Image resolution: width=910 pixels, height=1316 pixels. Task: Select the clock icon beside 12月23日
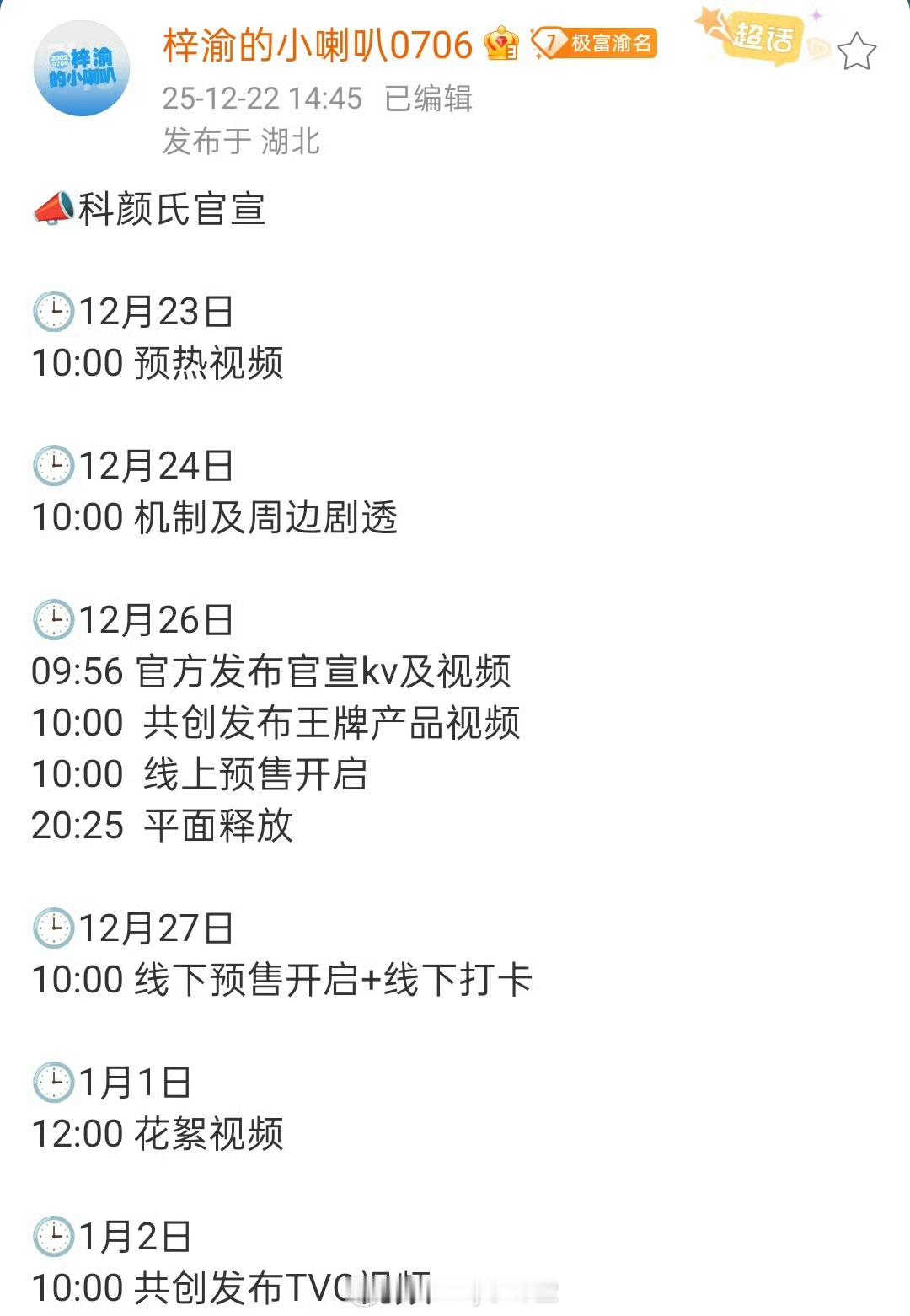pyautogui.click(x=55, y=312)
